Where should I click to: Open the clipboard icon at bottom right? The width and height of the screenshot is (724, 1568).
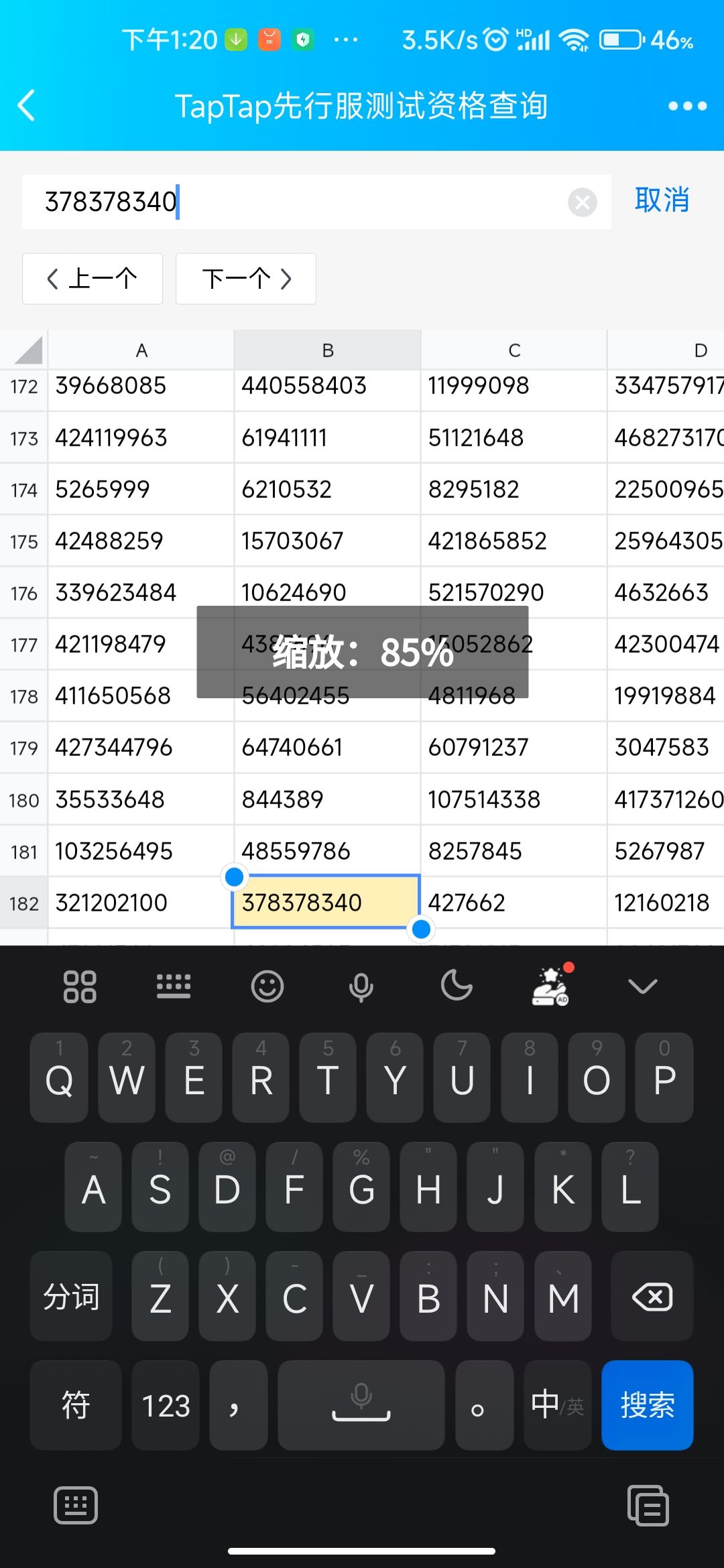[648, 1505]
